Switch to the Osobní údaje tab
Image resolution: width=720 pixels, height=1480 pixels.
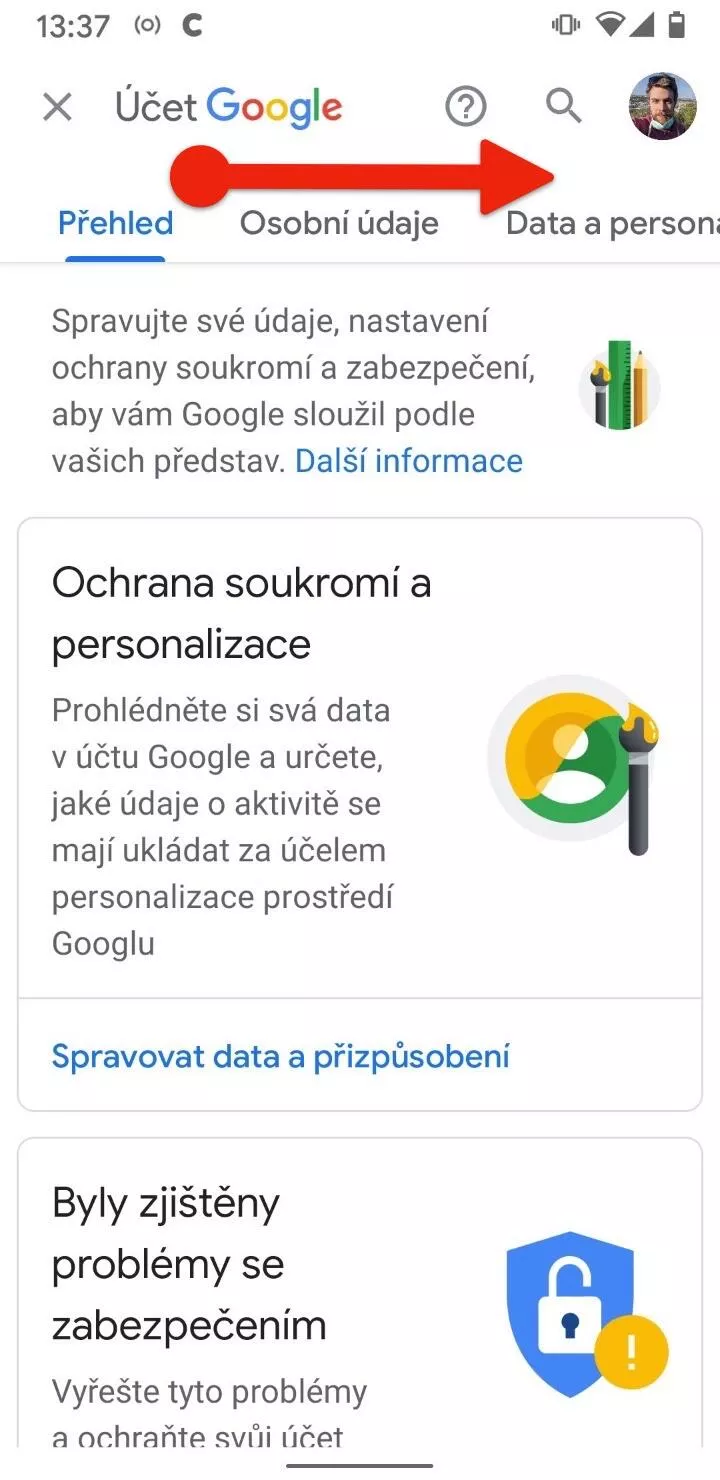[x=339, y=222]
